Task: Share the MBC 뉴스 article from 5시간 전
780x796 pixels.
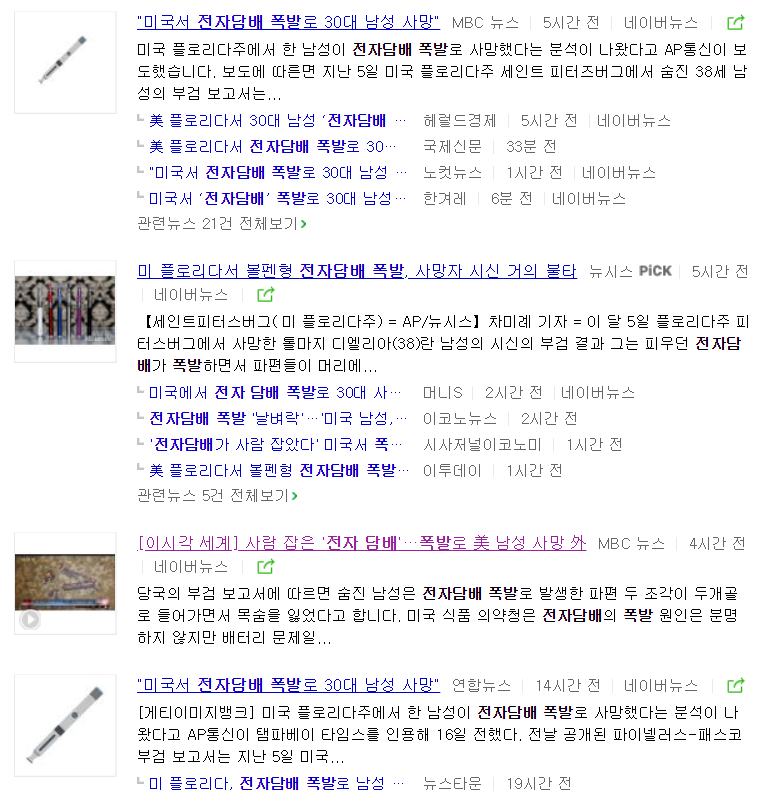Action: pyautogui.click(x=735, y=22)
